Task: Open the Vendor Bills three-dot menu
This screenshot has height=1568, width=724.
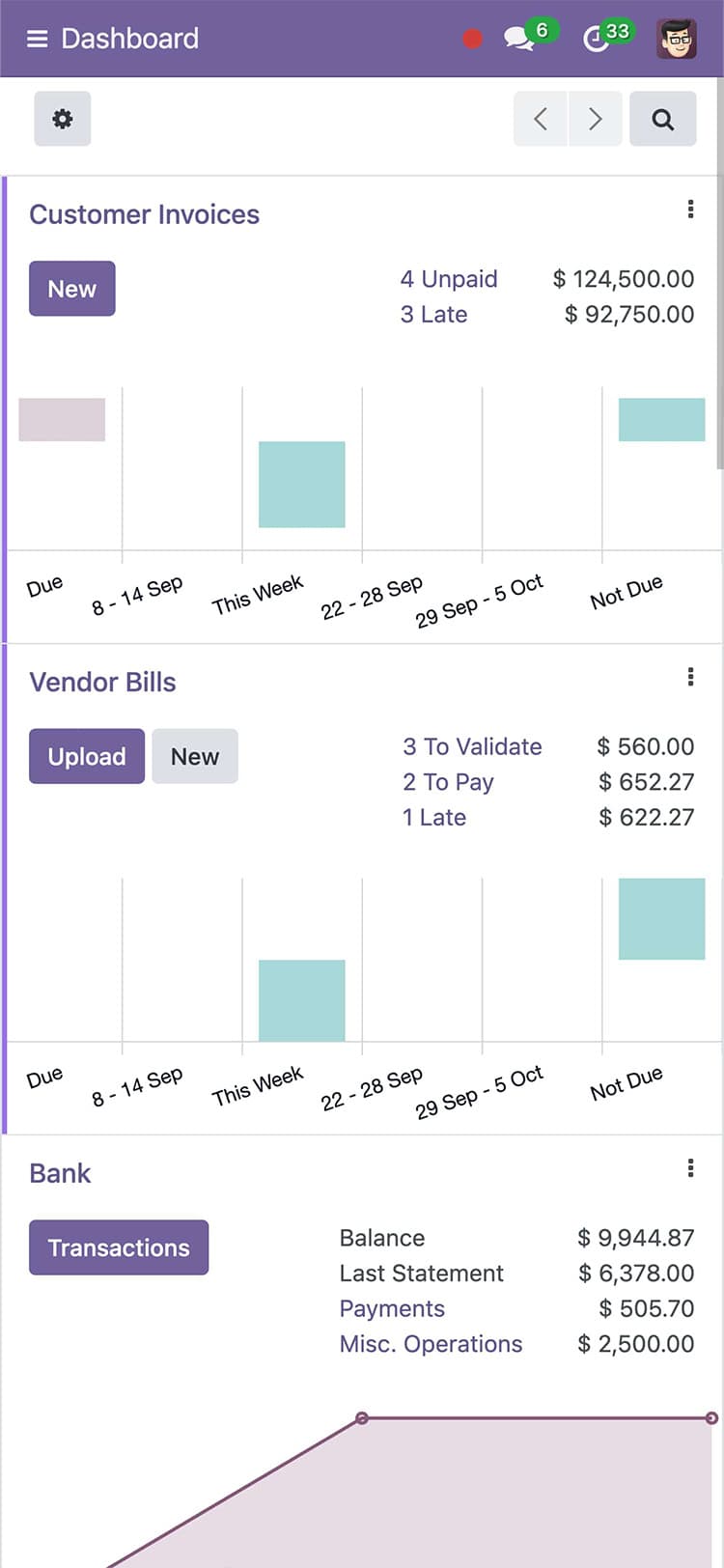Action: pos(691,677)
